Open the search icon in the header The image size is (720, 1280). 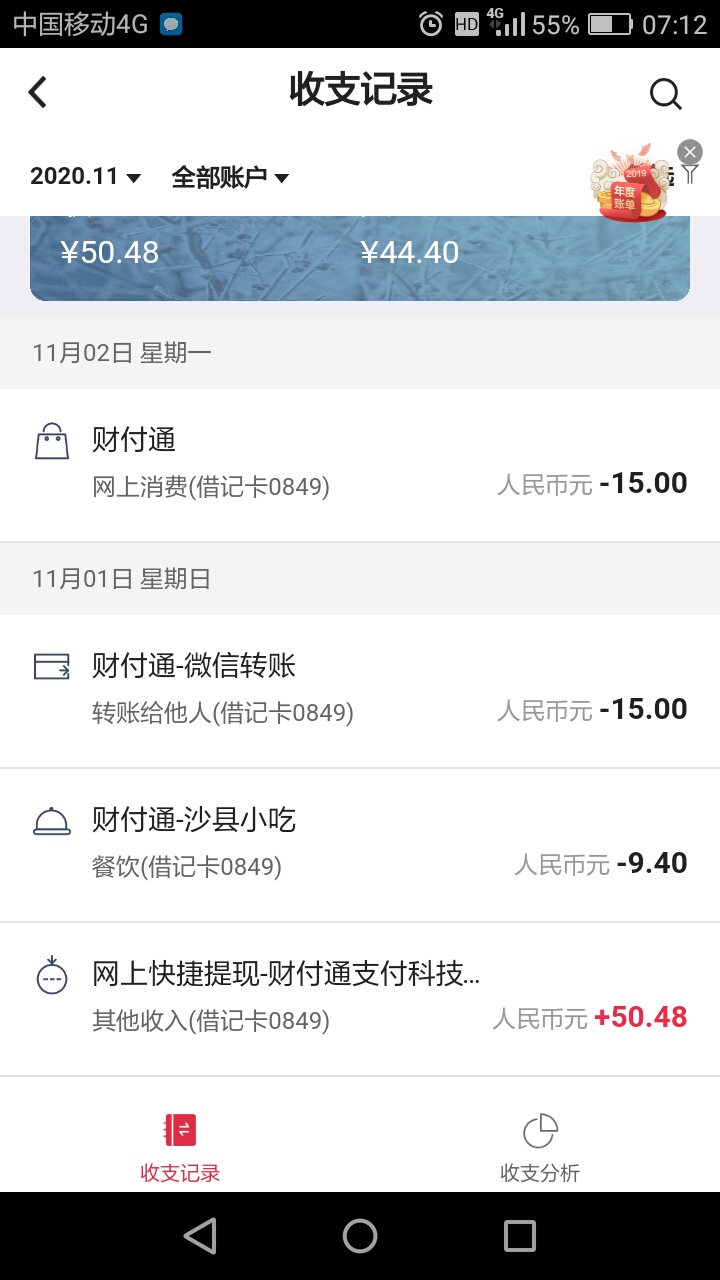click(665, 94)
